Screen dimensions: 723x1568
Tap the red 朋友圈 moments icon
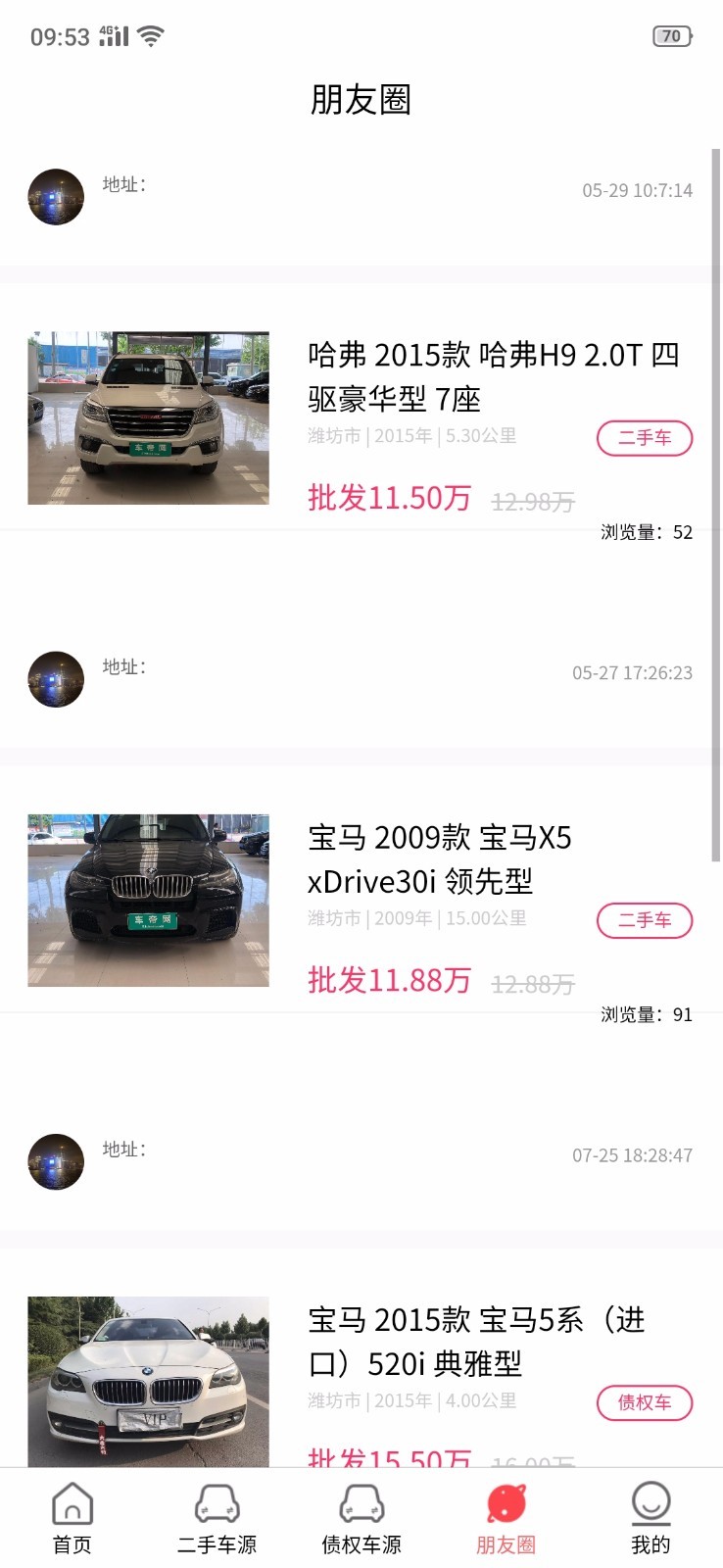[x=506, y=1501]
